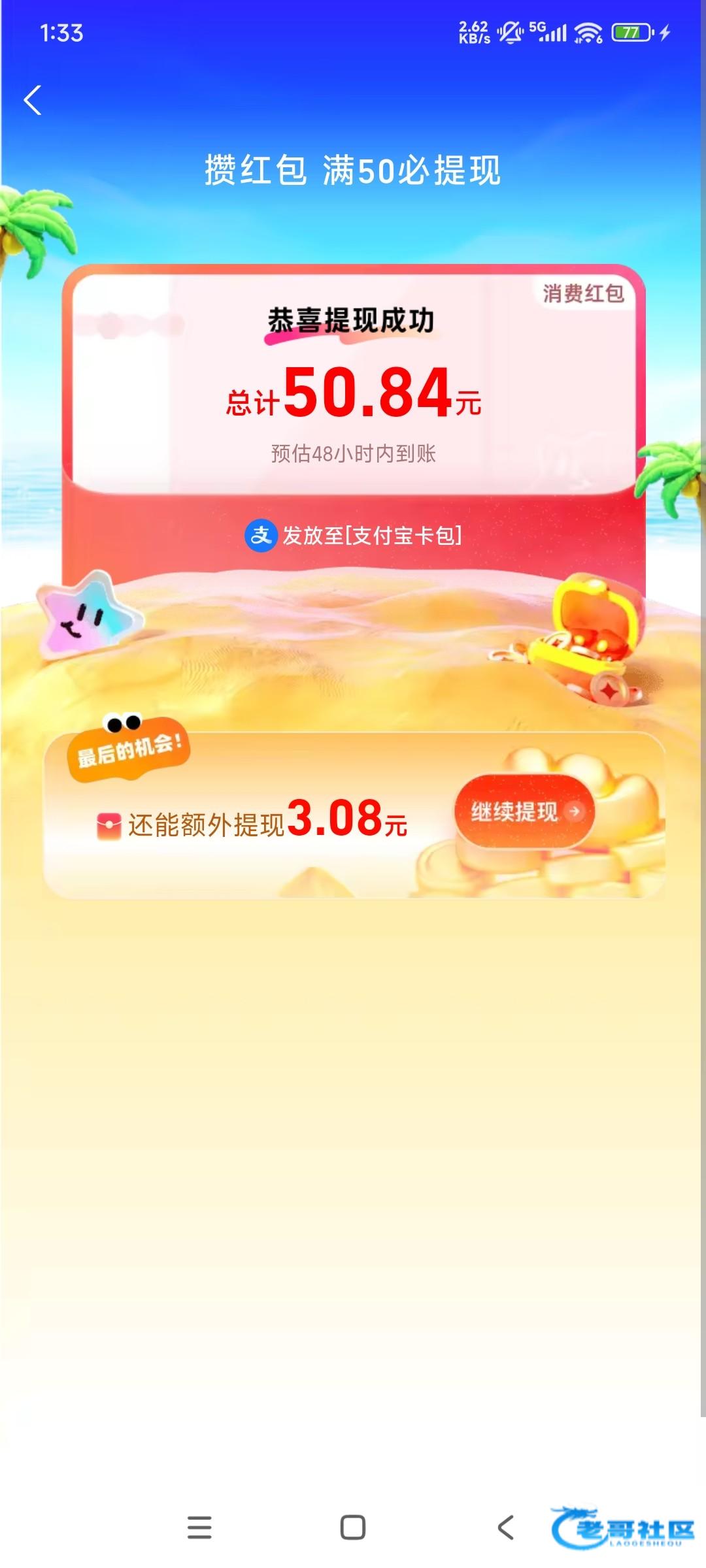The height and width of the screenshot is (1568, 706).
Task: Open 发放至[支付宝卡包] link
Action: 354,535
